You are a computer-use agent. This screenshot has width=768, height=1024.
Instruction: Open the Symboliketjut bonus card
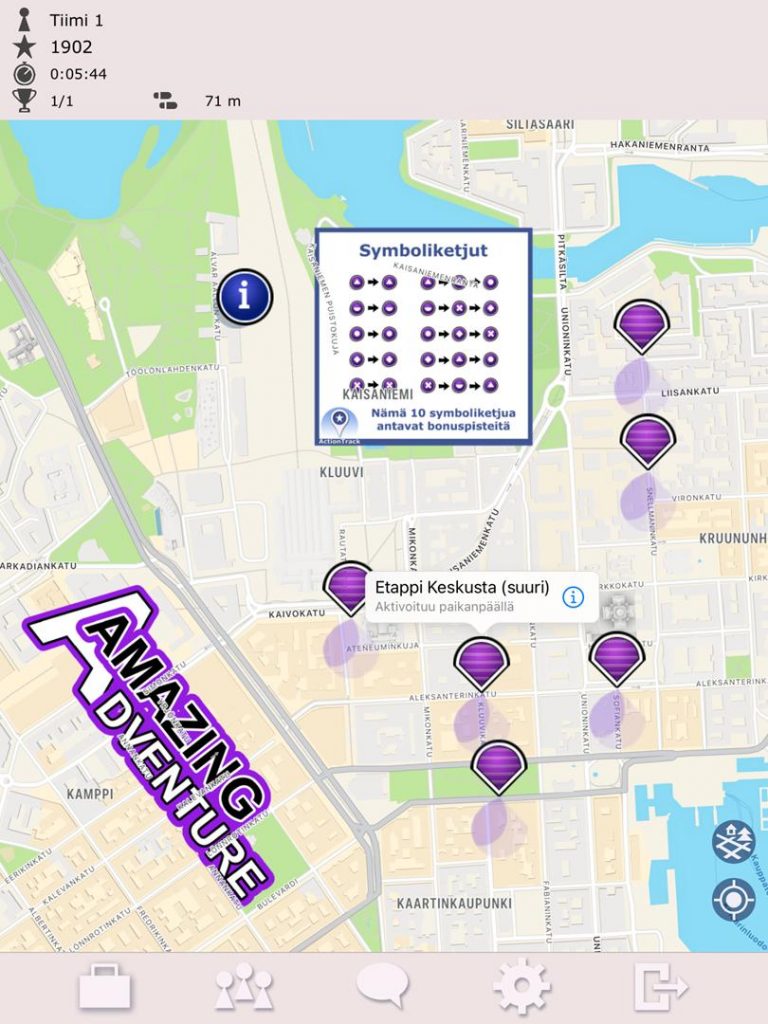(423, 336)
